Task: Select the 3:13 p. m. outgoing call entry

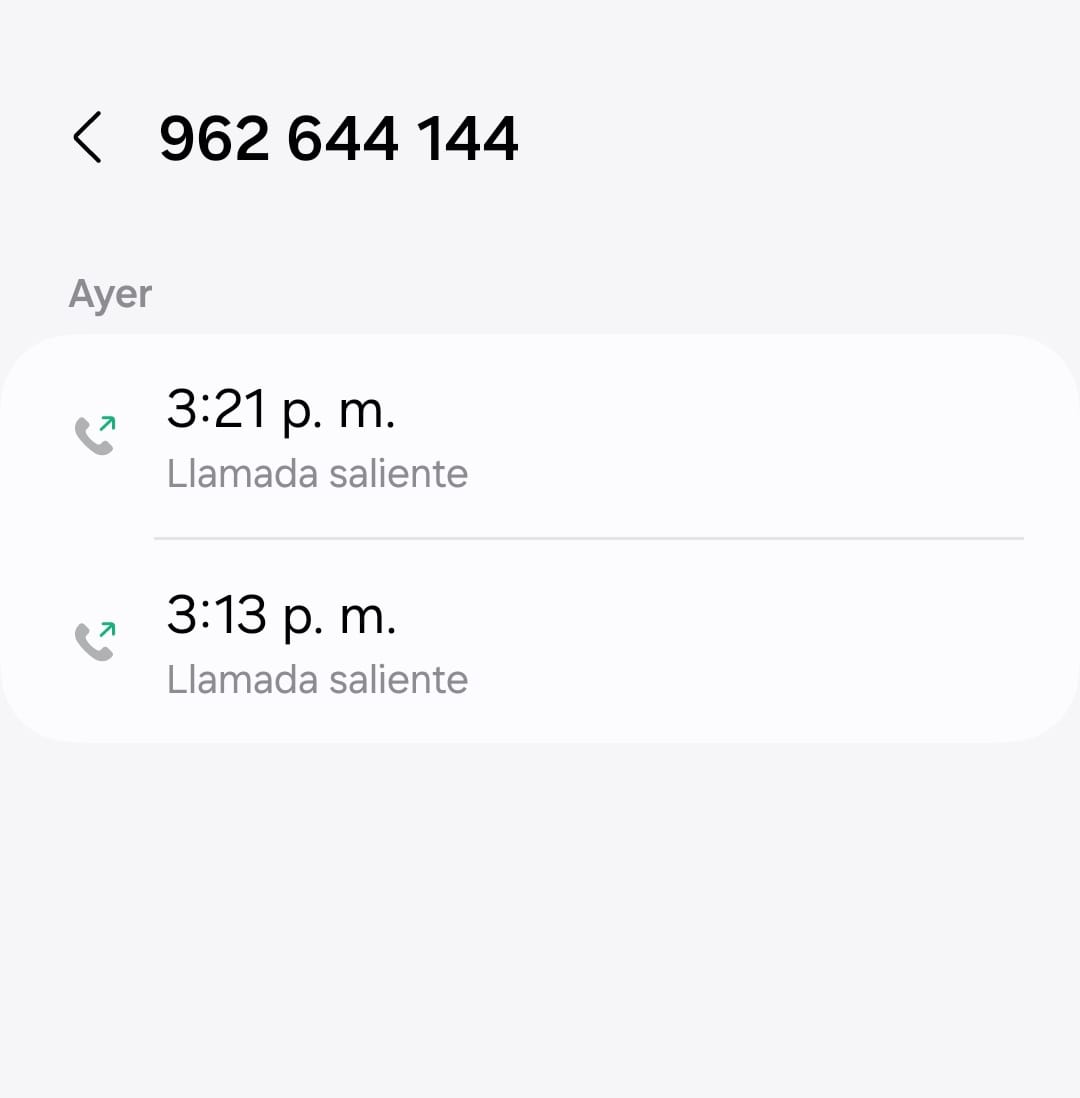Action: point(540,643)
